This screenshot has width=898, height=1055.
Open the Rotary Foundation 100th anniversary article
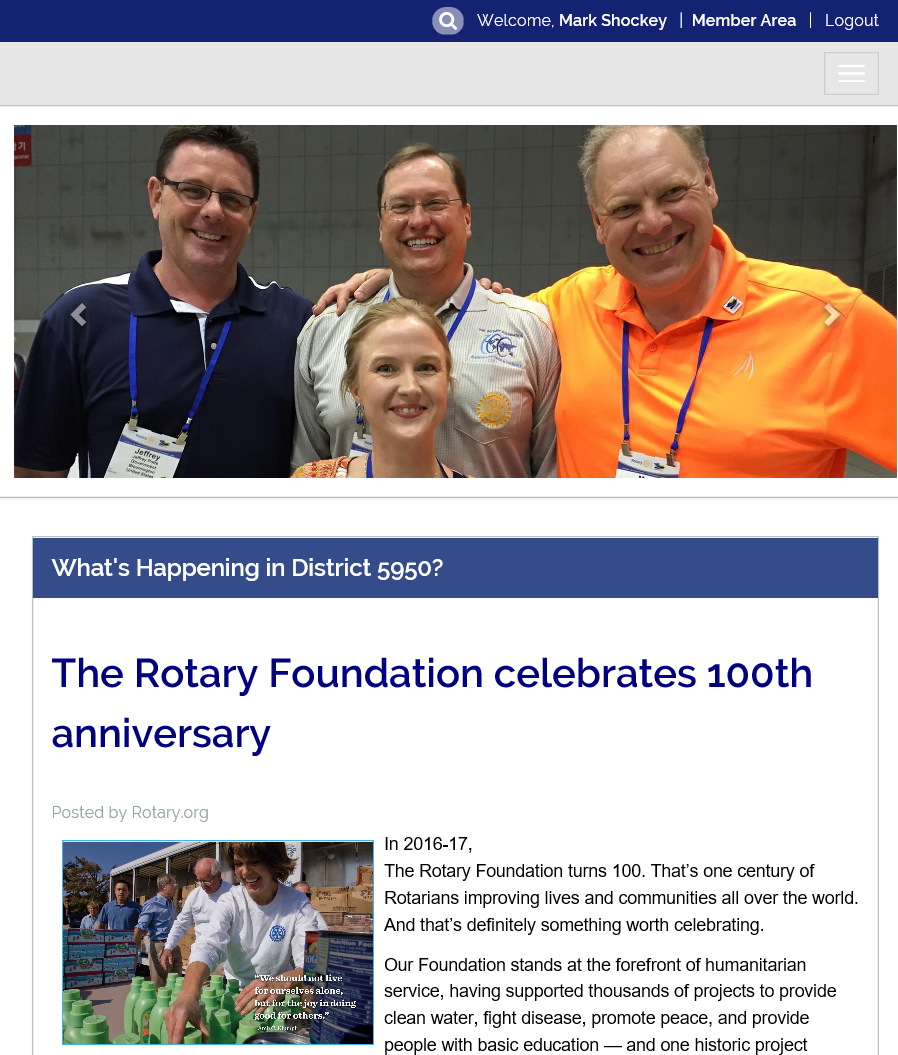[432, 703]
